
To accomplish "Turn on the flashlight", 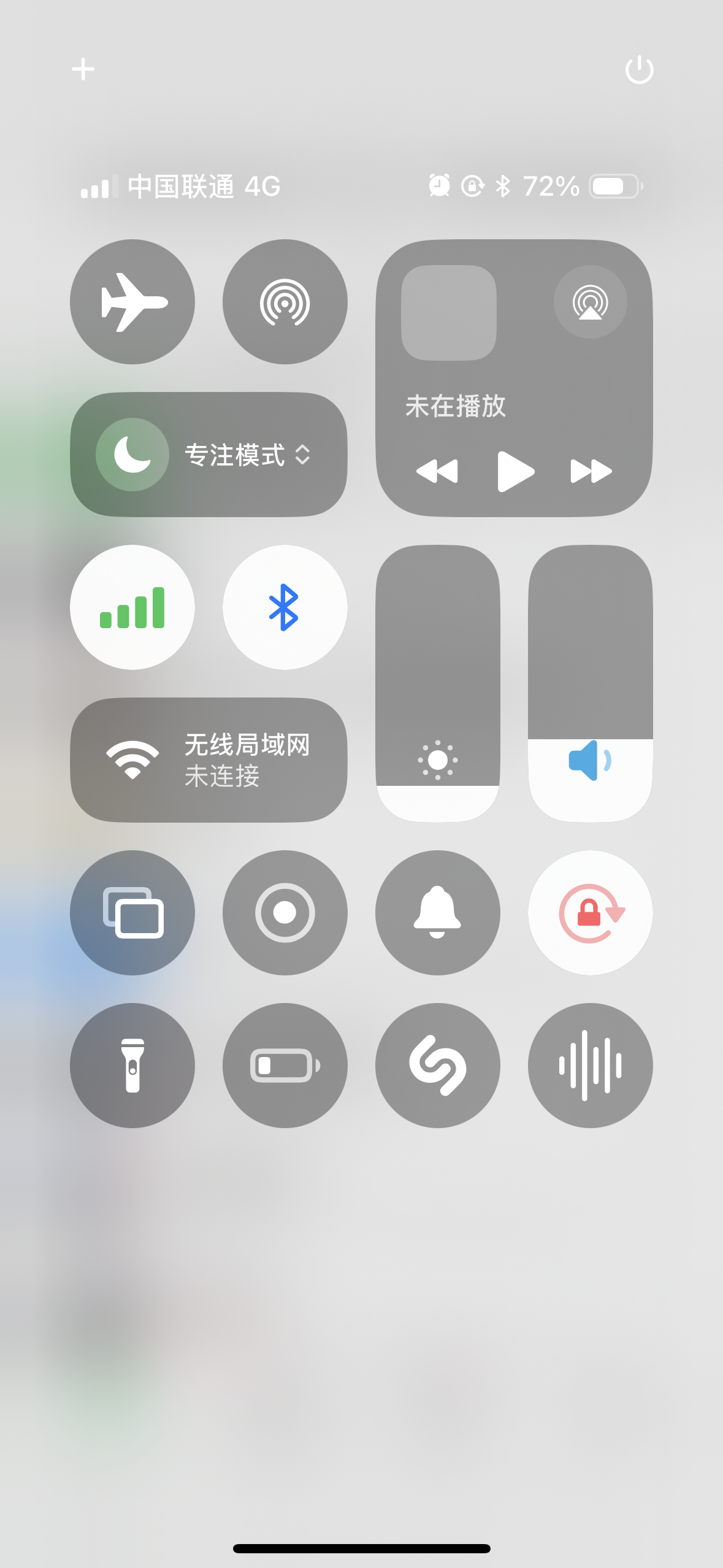I will coord(132,1065).
